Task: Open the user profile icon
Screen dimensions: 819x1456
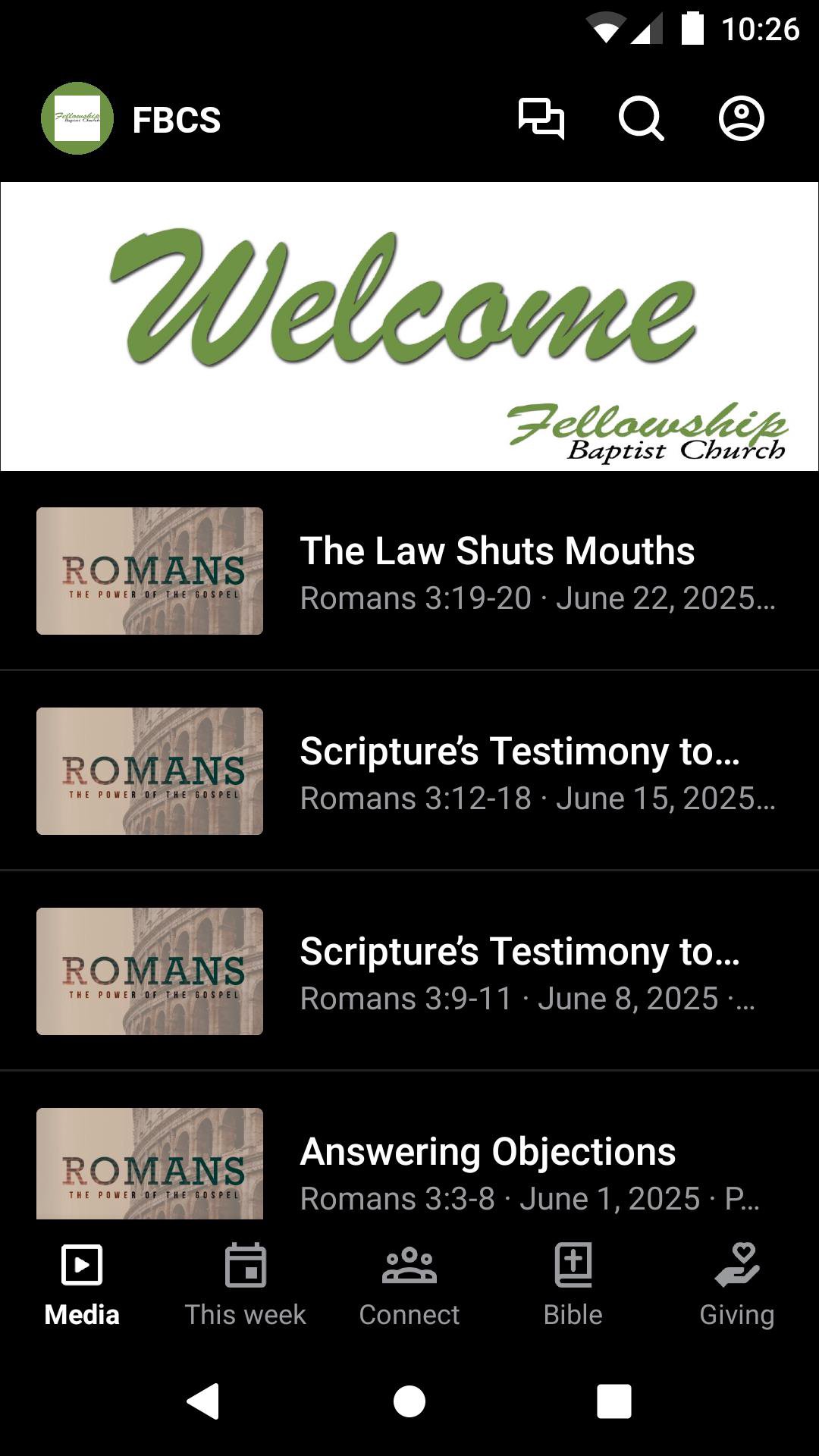Action: coord(741,119)
